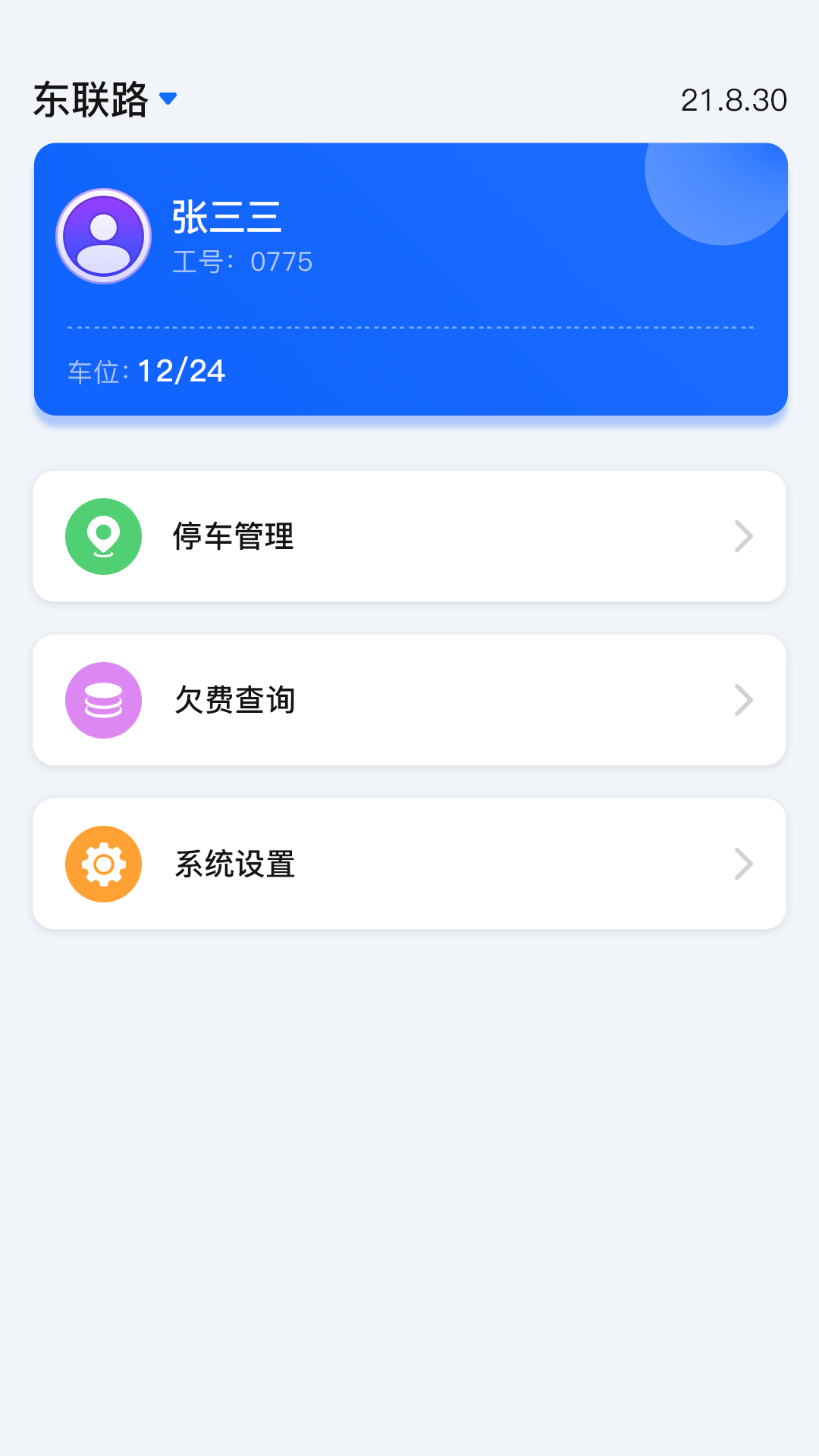The width and height of the screenshot is (819, 1456).
Task: Open the 欠费查询 arrears query row
Action: click(x=409, y=700)
